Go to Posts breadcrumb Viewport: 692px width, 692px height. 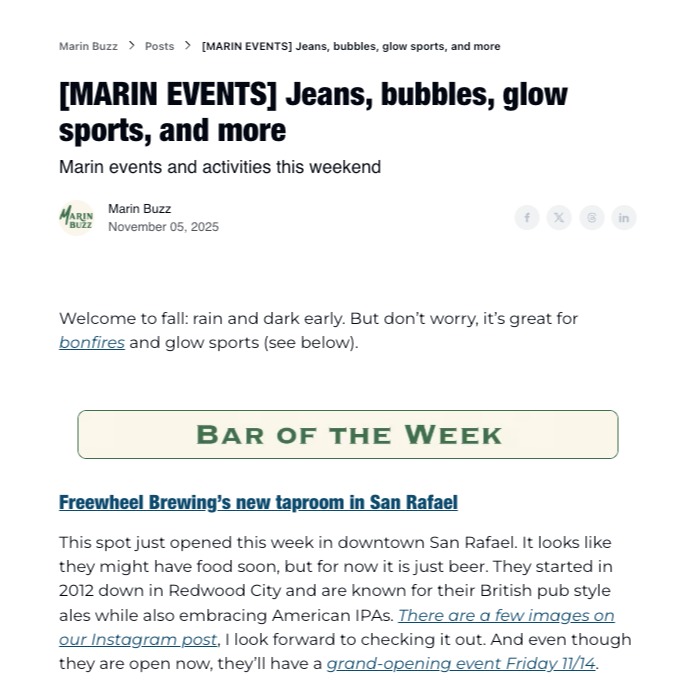(159, 46)
